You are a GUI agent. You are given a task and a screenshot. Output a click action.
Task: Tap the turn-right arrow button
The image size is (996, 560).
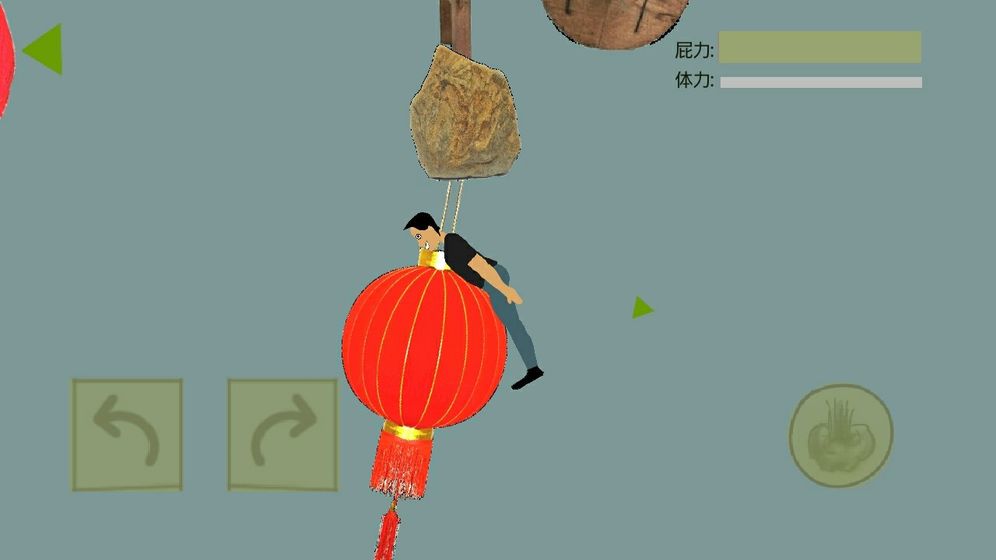pyautogui.click(x=282, y=434)
